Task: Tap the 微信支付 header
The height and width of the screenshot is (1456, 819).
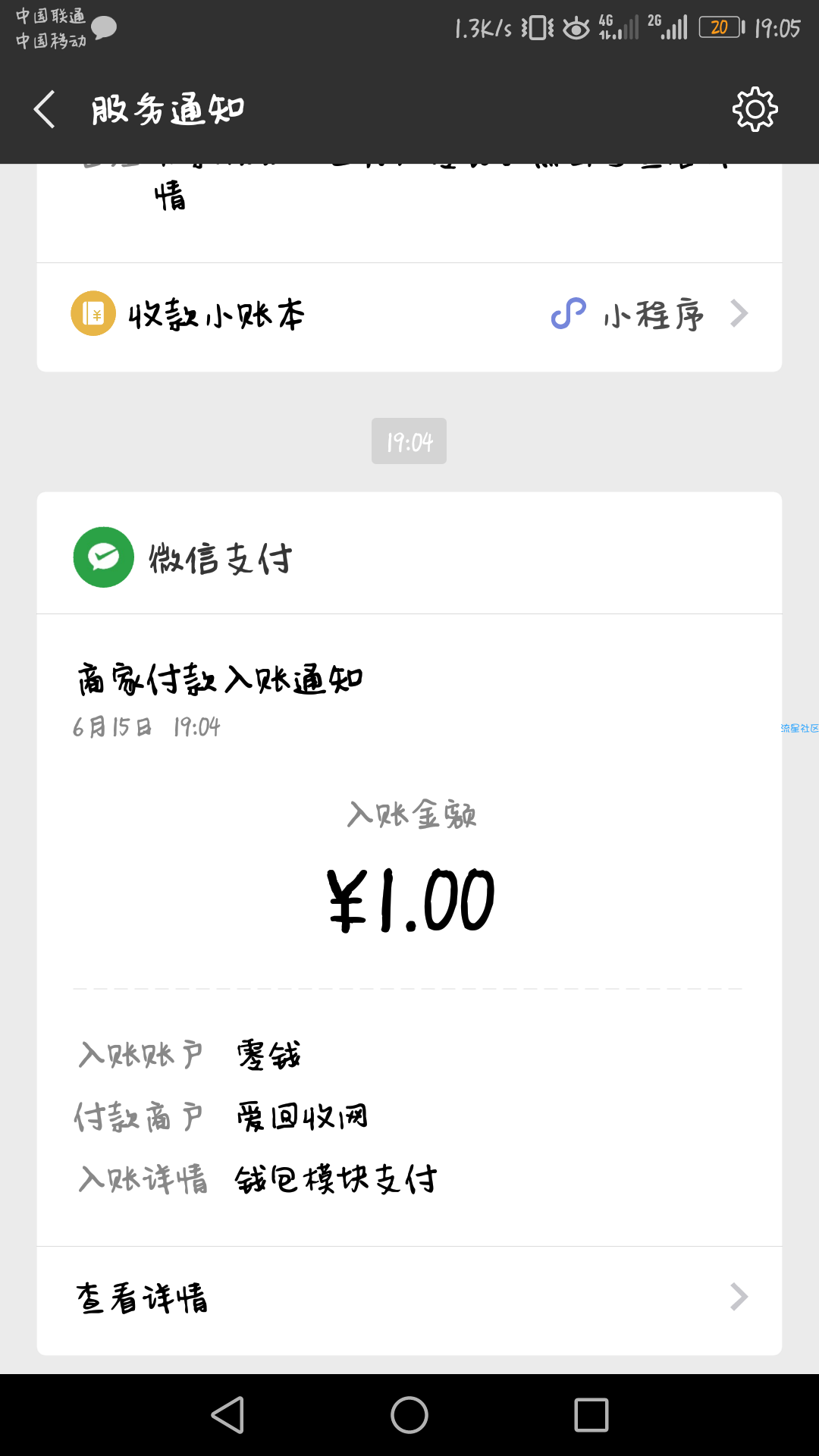Action: [x=409, y=556]
